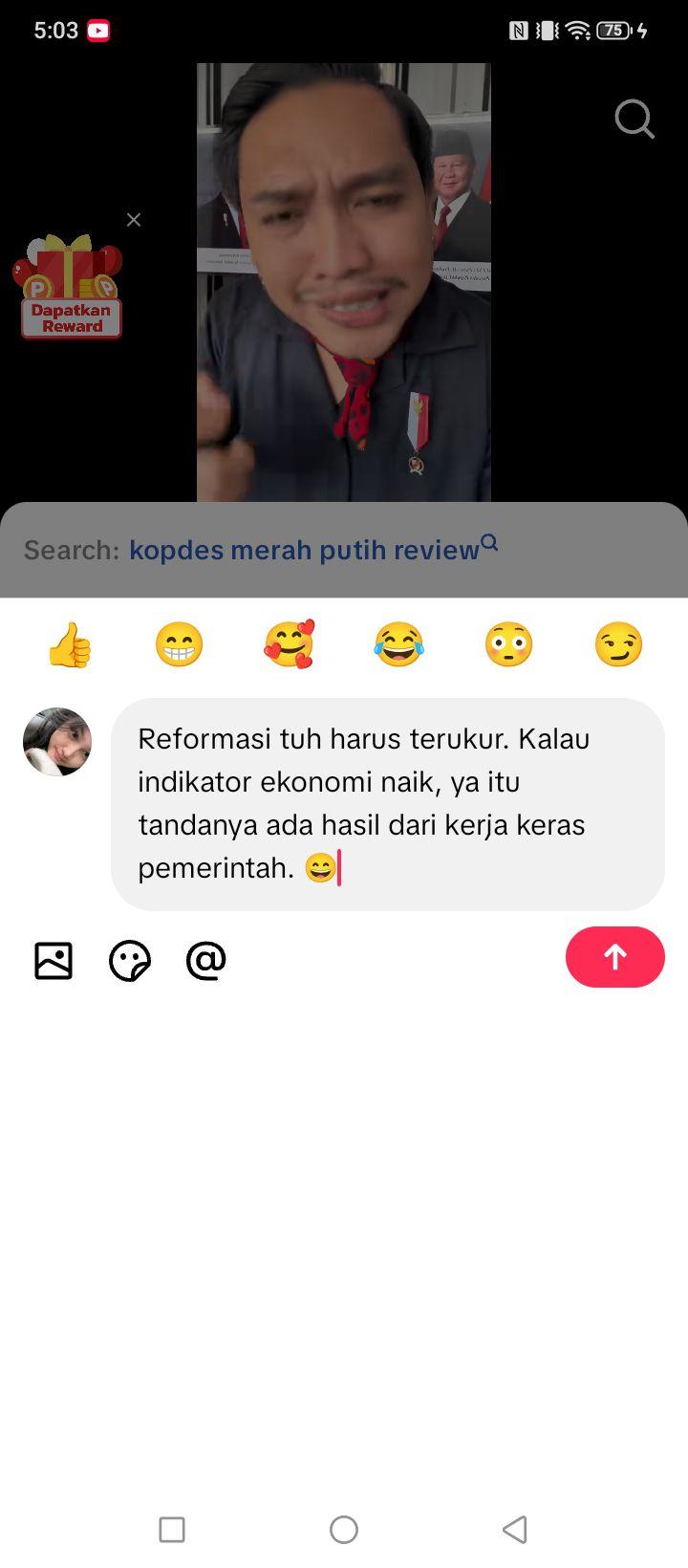Insert the smiling face with hearts emoji

click(289, 644)
